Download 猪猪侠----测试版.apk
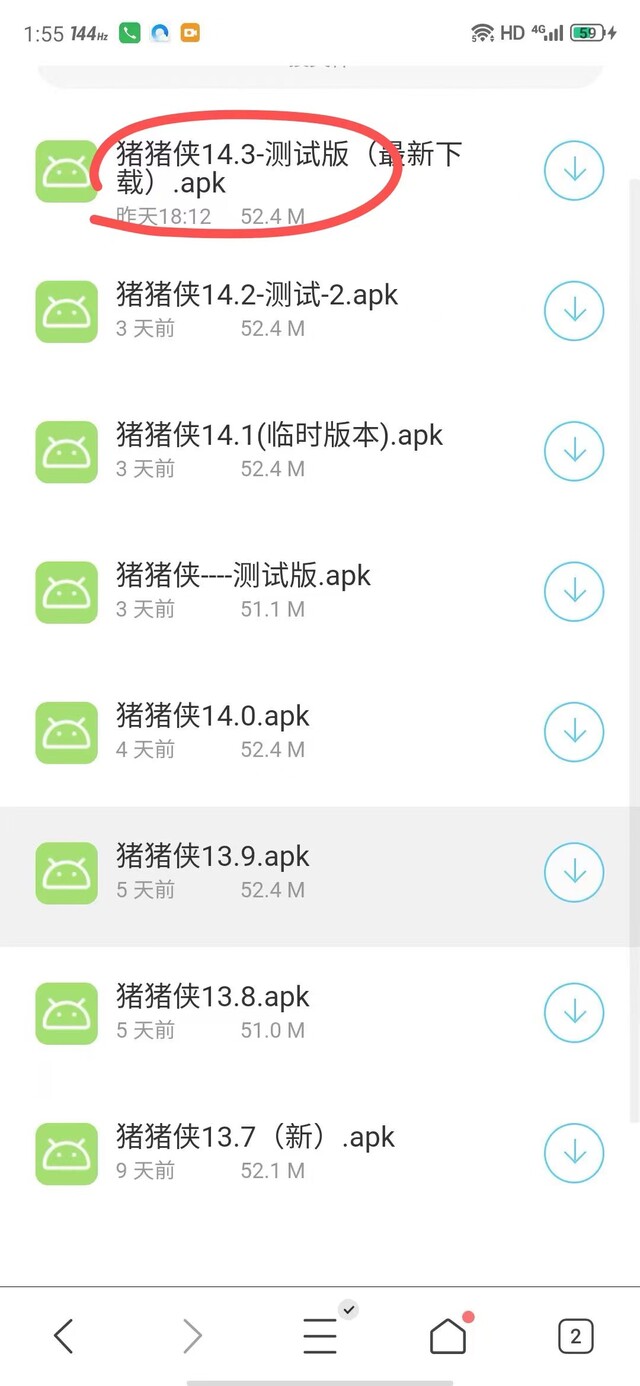This screenshot has height=1386, width=640. [x=574, y=592]
